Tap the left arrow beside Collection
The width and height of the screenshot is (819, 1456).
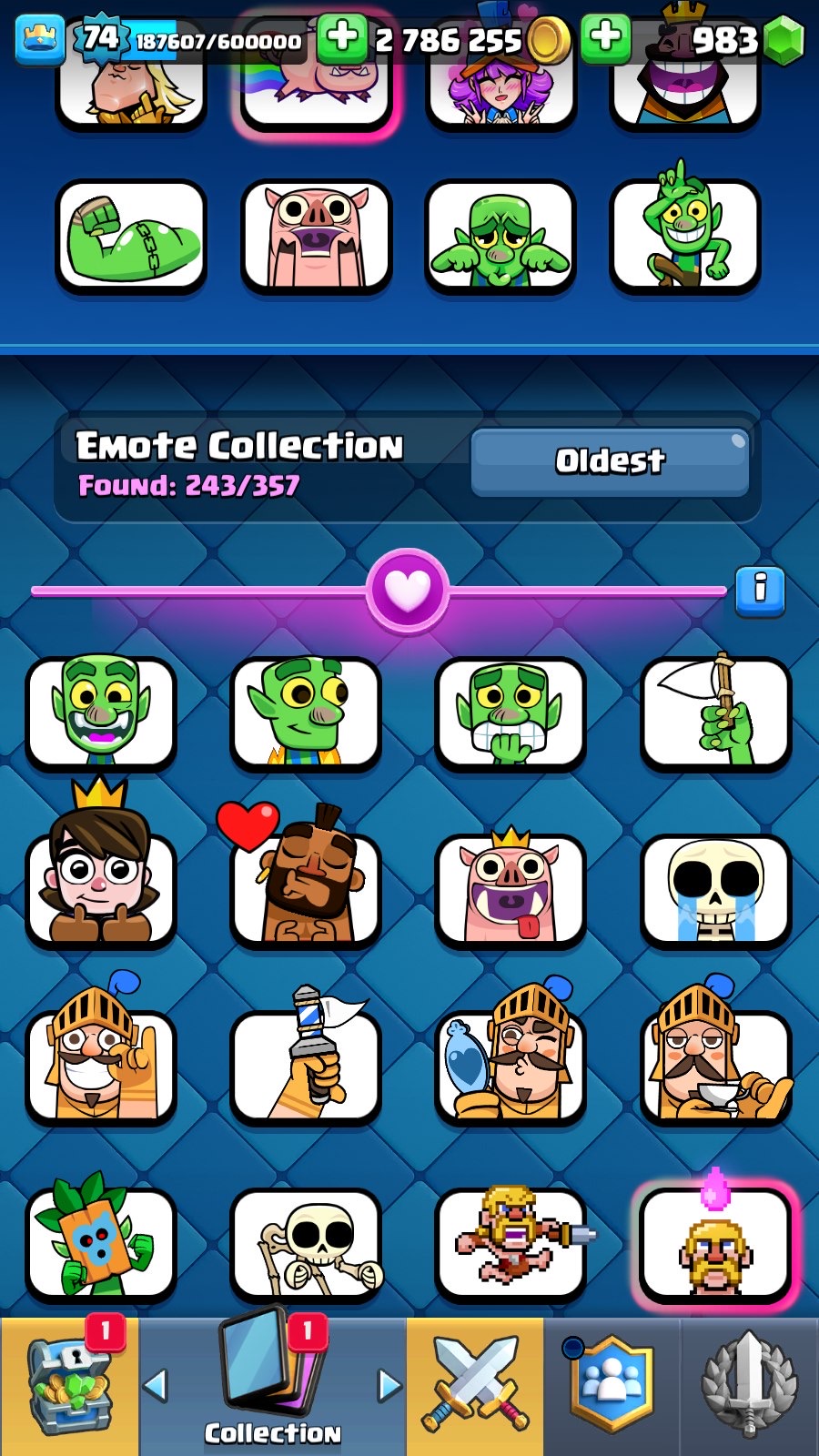[156, 1386]
